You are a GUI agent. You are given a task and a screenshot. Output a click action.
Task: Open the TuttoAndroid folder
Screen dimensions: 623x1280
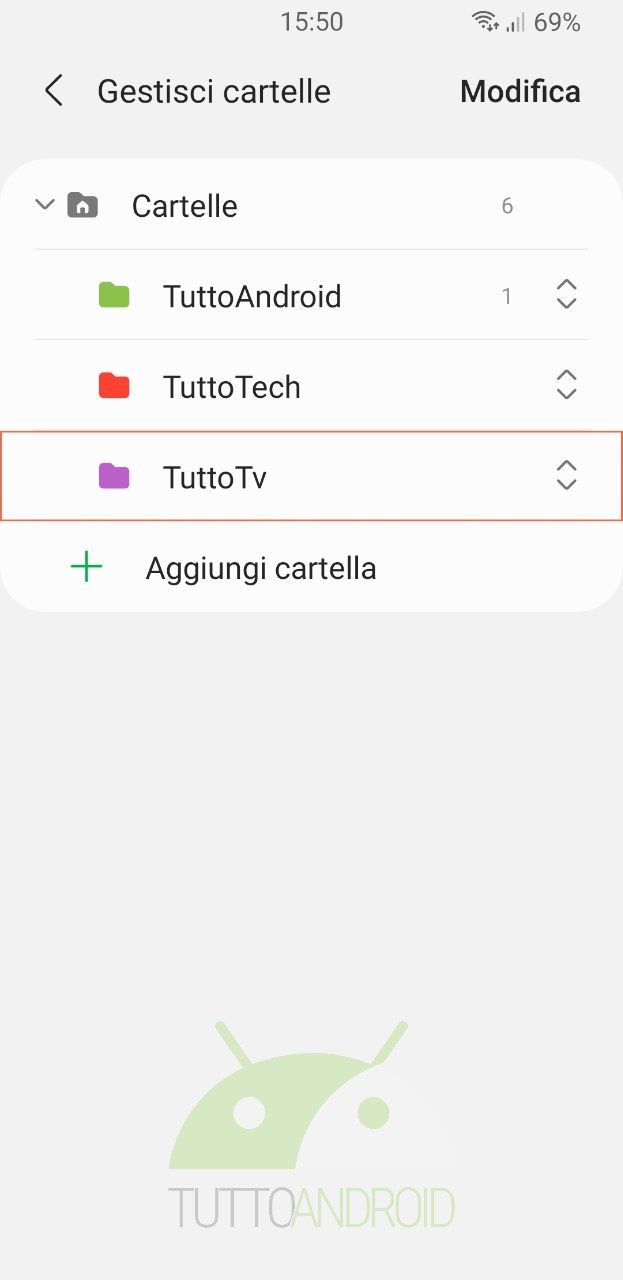click(311, 296)
